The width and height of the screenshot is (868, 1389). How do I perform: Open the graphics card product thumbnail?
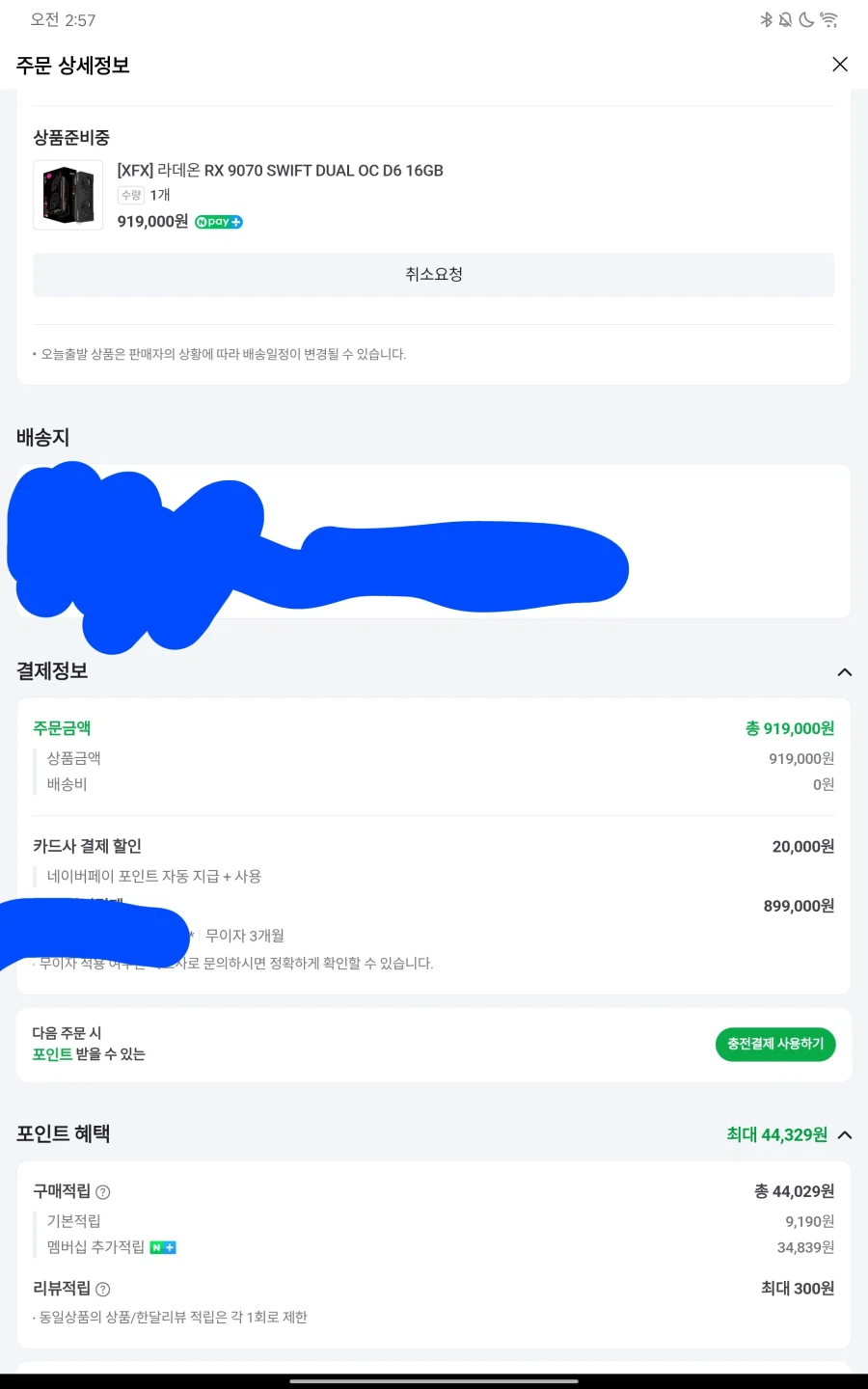click(68, 195)
